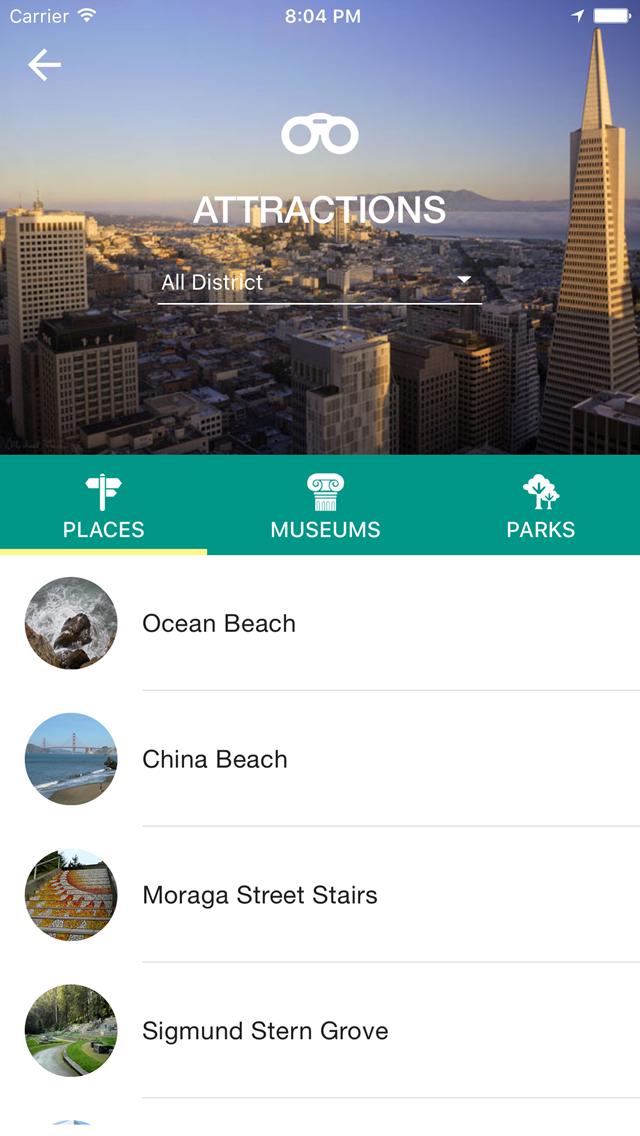Open Moraga Street Stairs entry
The image size is (640, 1136).
(260, 896)
